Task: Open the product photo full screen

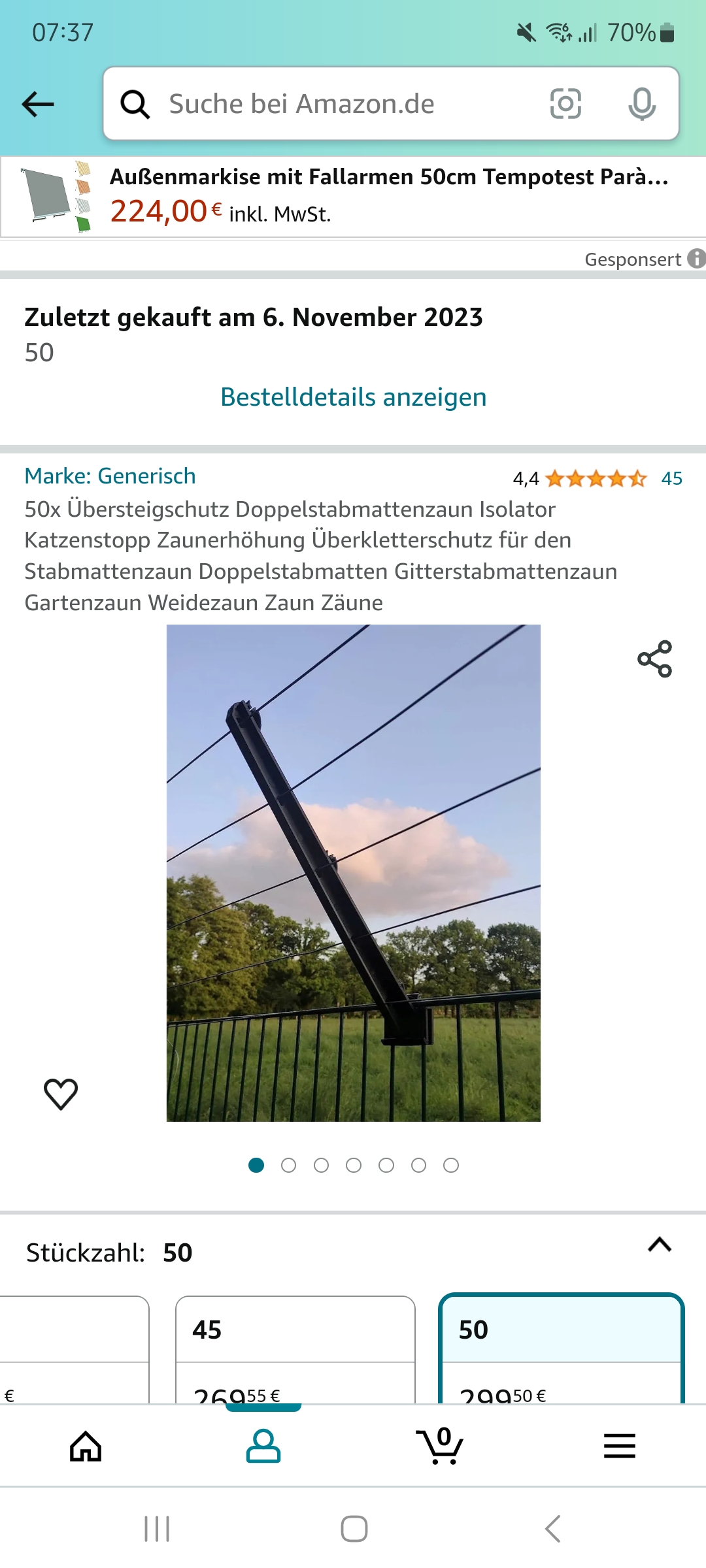Action: point(353,872)
